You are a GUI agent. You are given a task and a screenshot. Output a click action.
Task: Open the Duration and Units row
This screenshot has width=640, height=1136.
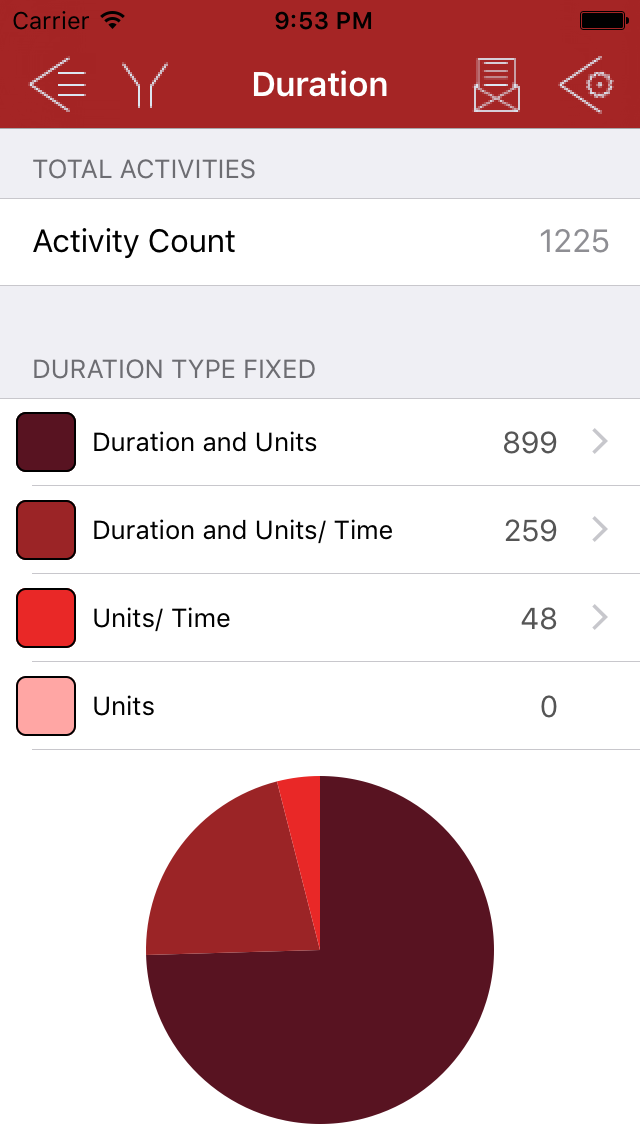pos(320,443)
